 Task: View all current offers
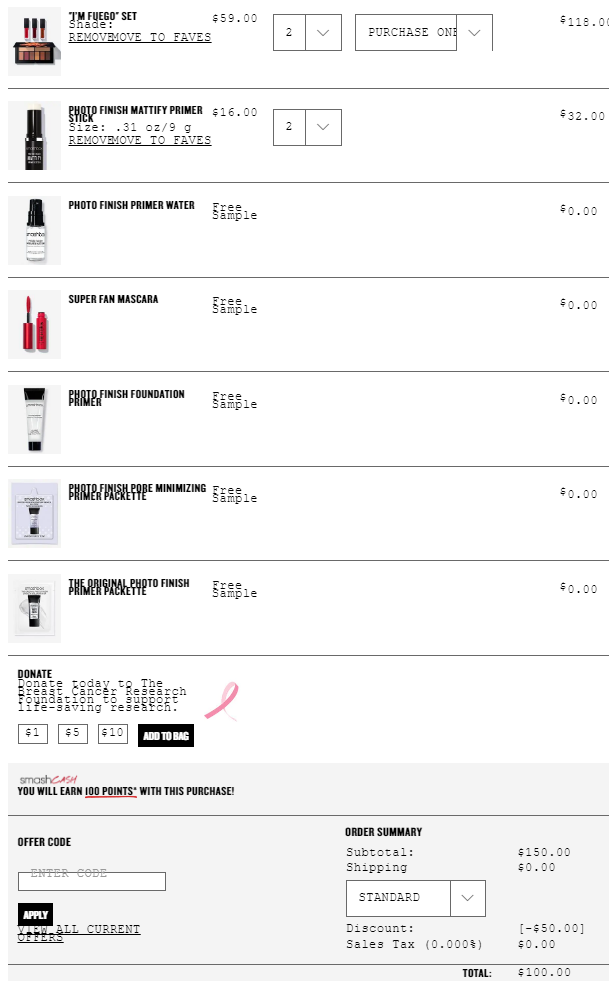coord(79,933)
